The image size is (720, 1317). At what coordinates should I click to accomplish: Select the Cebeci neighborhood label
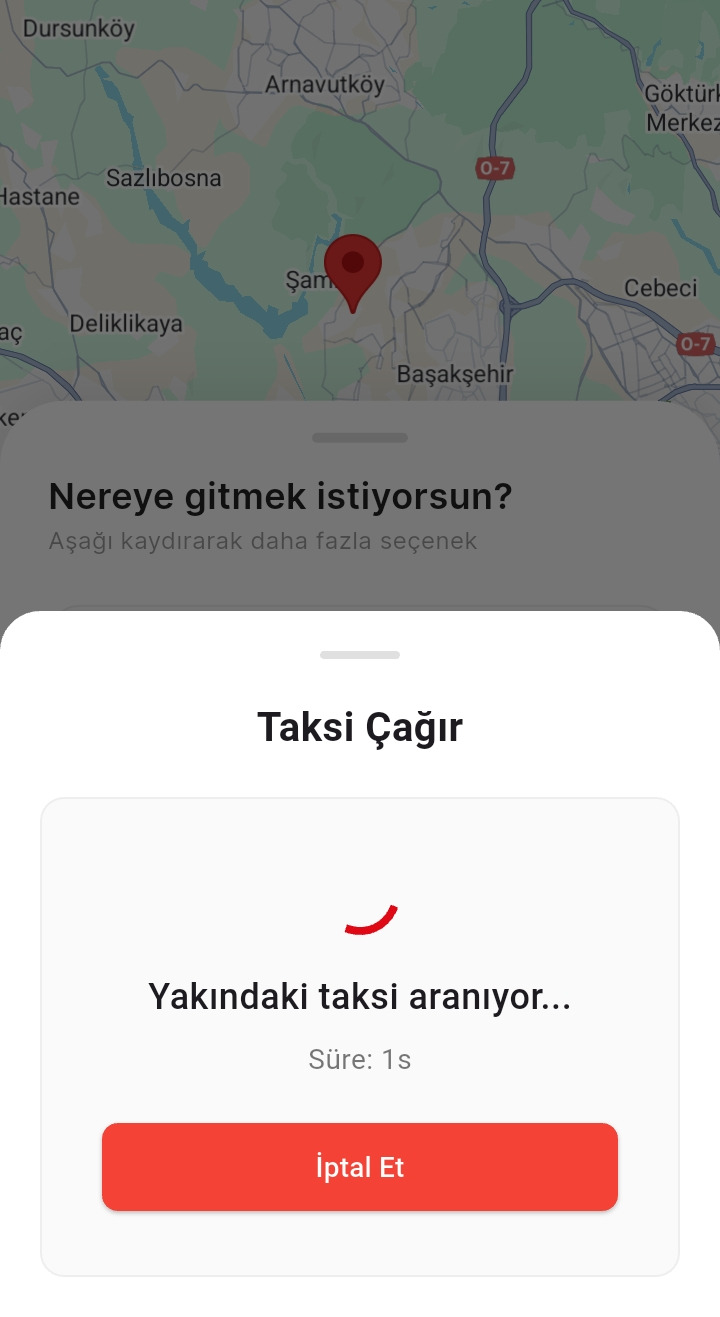click(662, 288)
